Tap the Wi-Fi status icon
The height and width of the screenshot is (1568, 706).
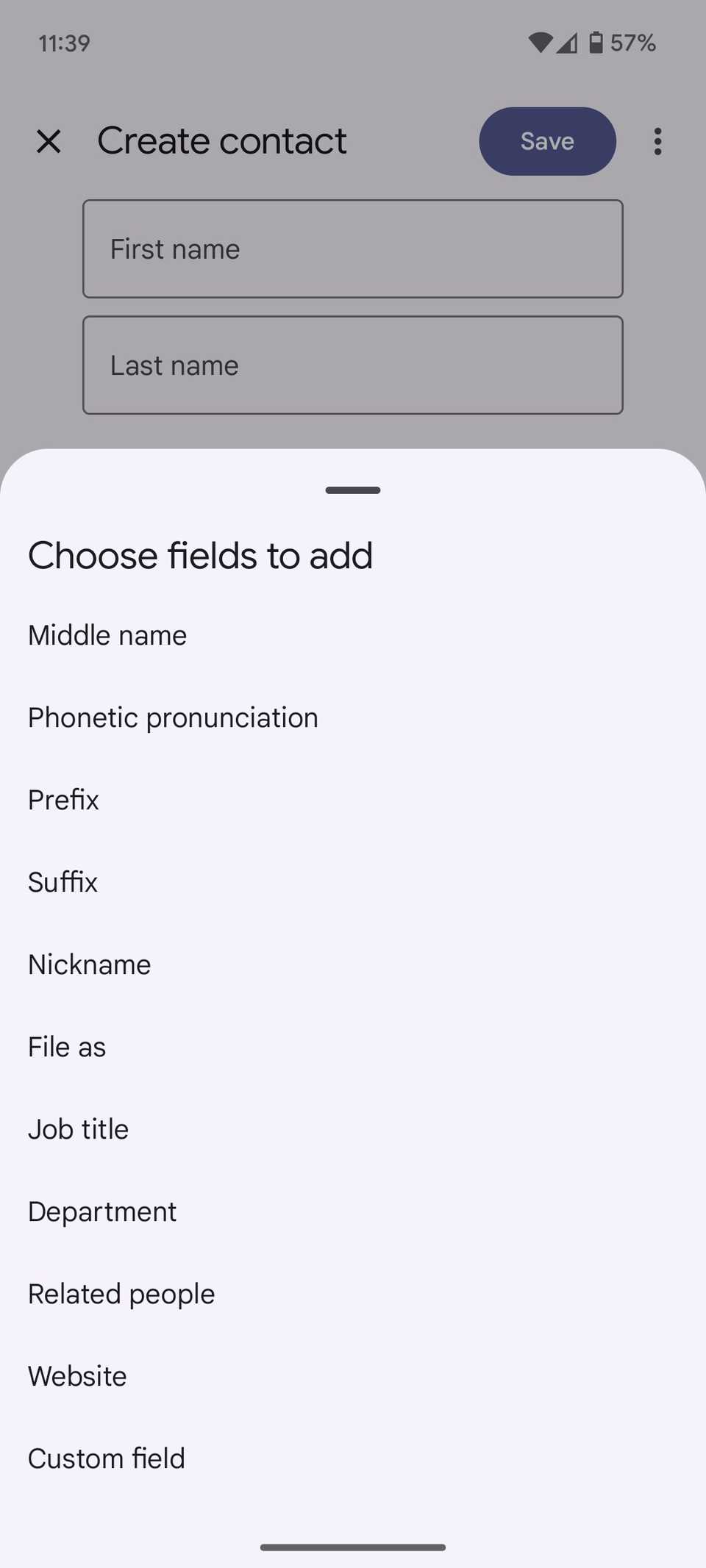[539, 43]
